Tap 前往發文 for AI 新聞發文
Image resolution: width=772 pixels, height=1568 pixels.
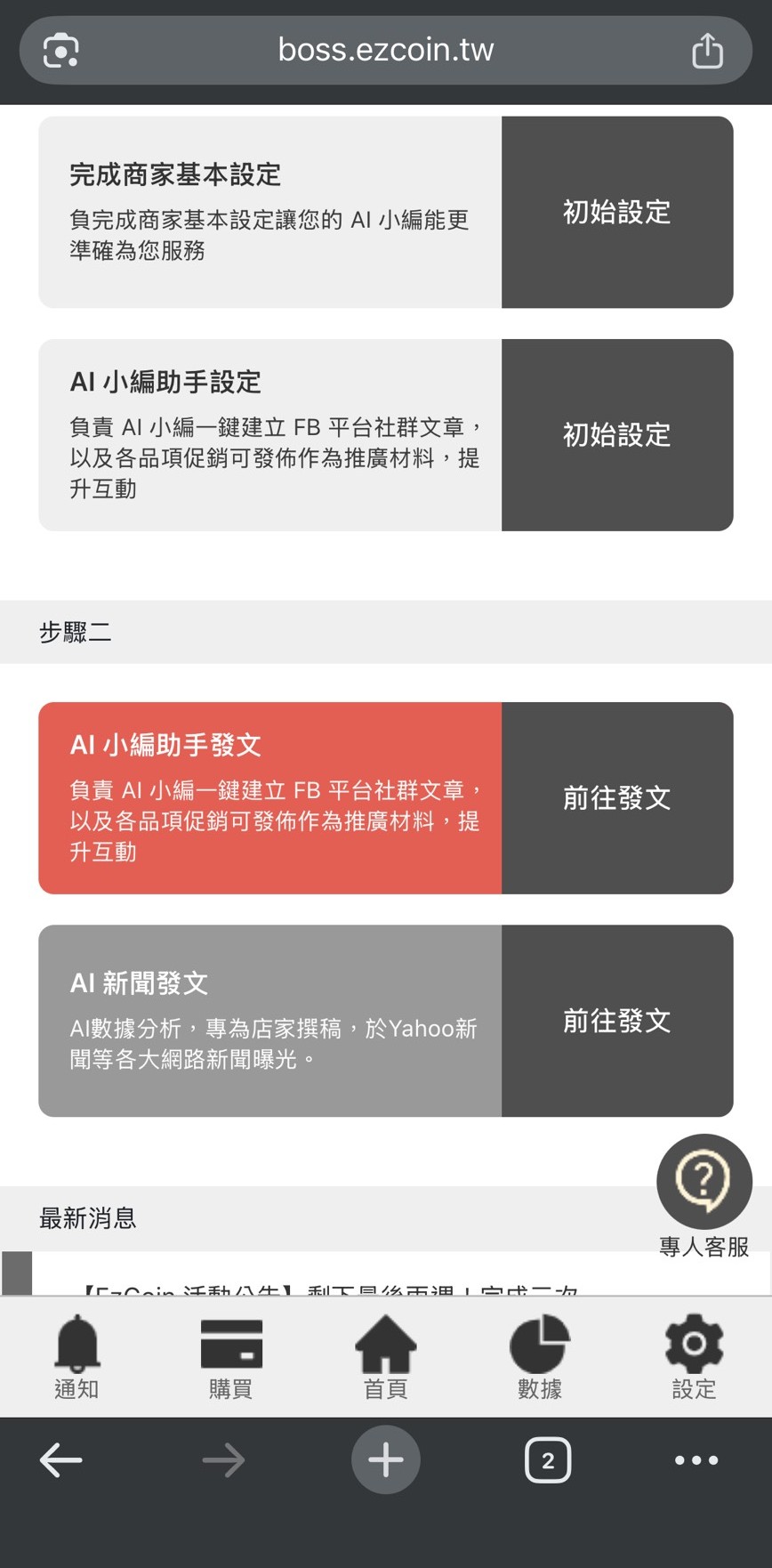pos(616,1021)
